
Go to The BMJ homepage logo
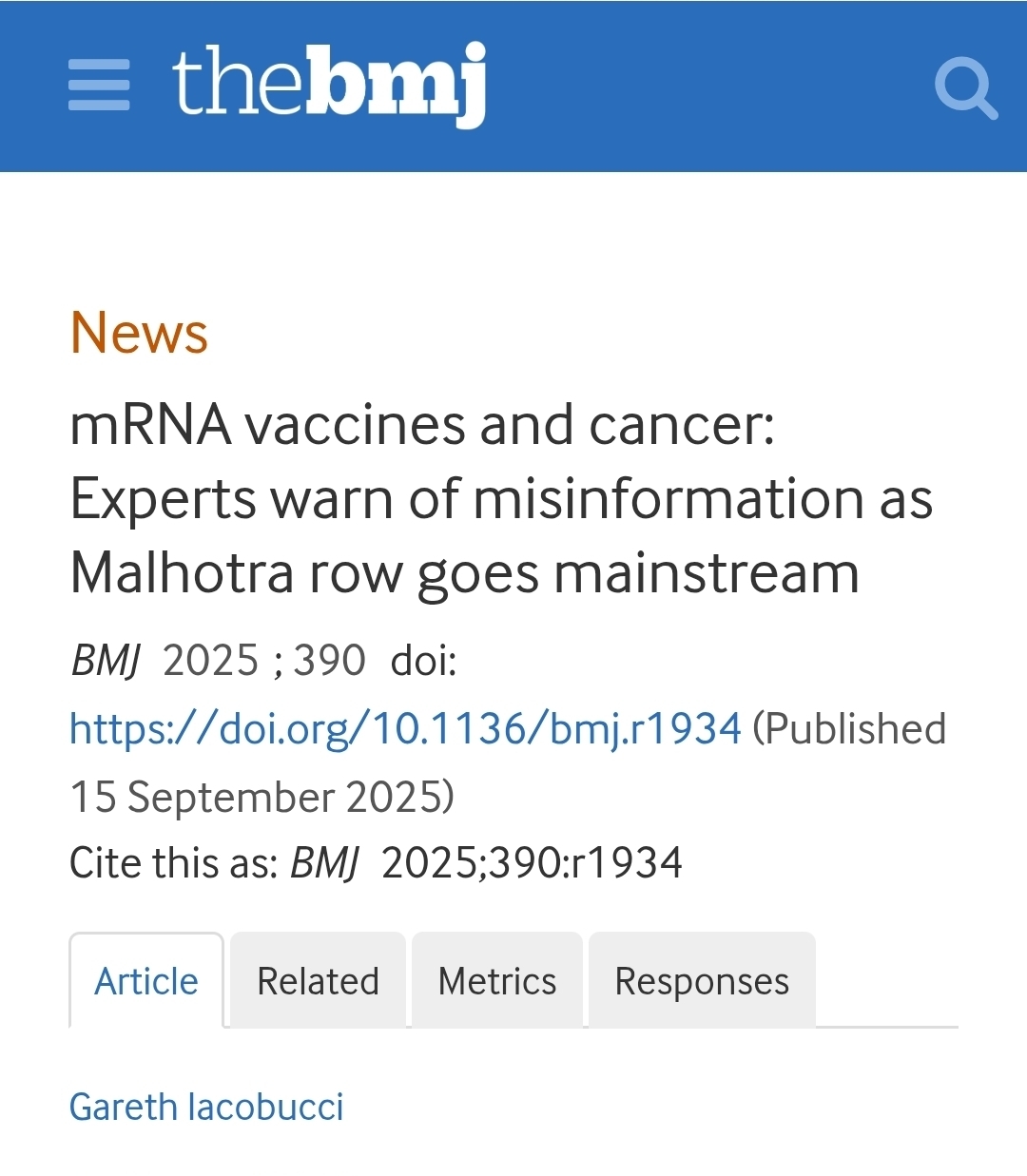[329, 84]
